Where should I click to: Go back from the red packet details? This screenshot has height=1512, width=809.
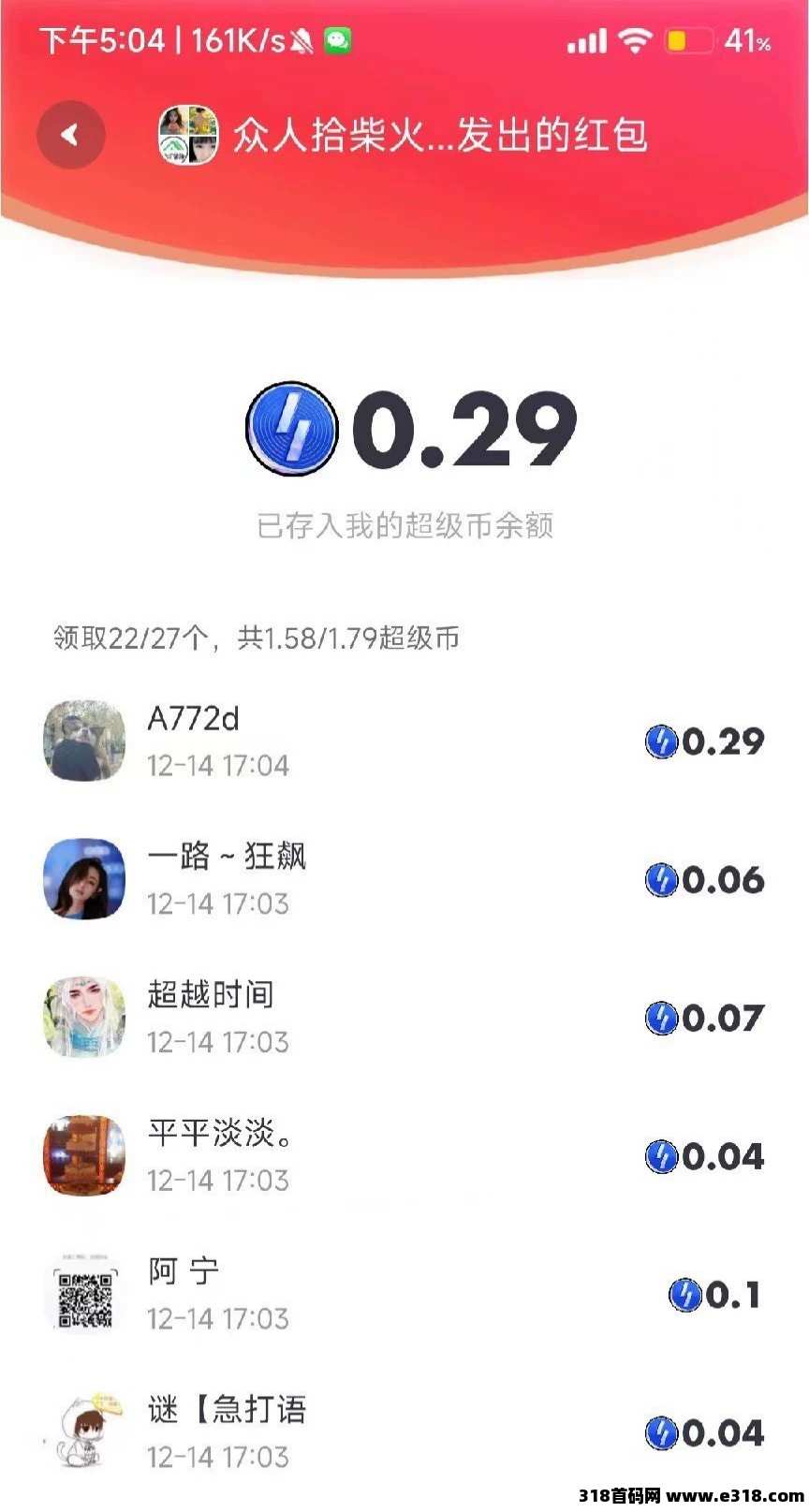tap(70, 135)
